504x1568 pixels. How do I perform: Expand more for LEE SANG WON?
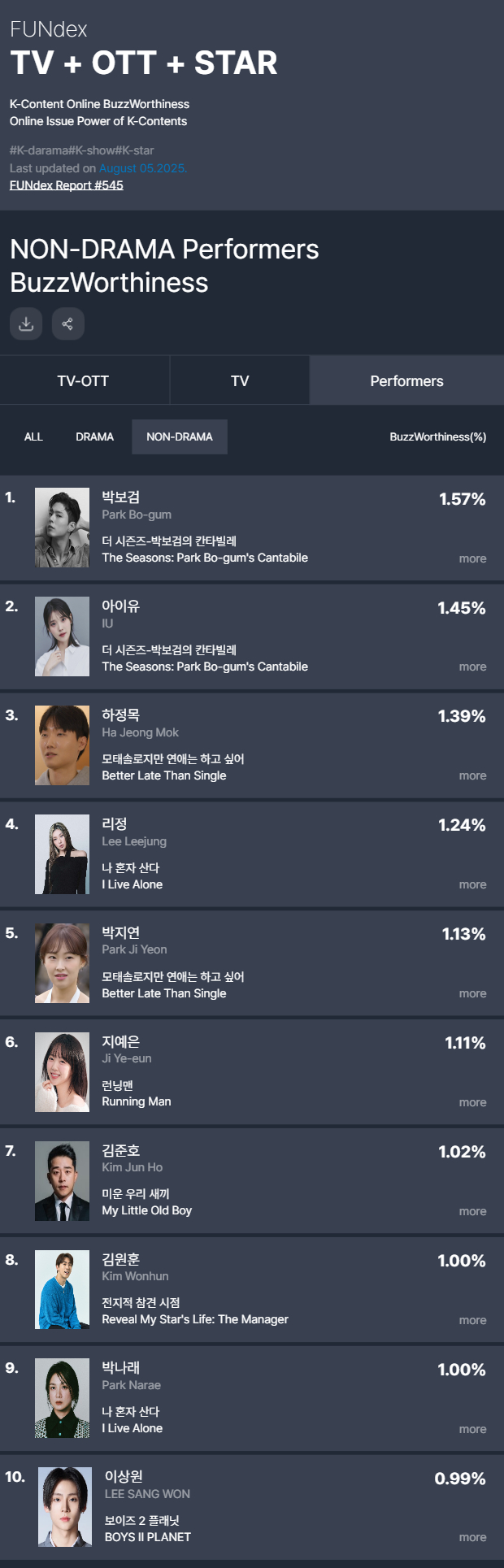pyautogui.click(x=472, y=1537)
